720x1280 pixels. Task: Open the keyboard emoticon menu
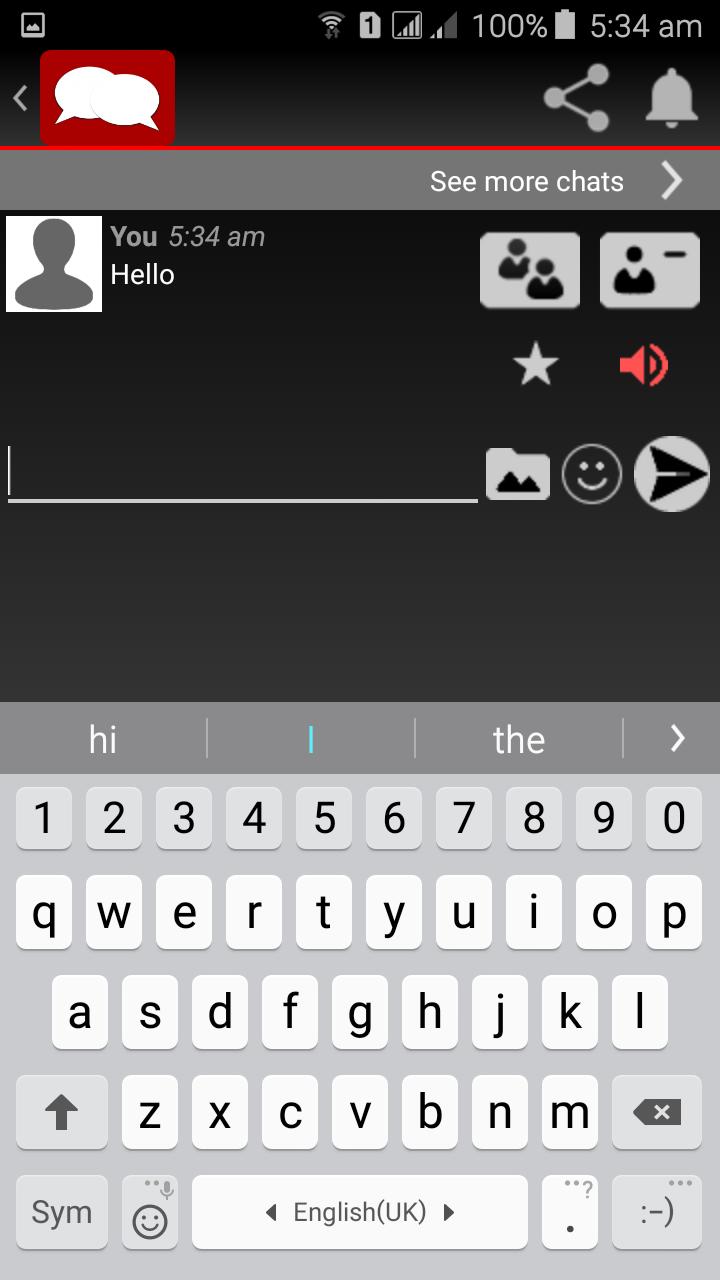point(149,1212)
